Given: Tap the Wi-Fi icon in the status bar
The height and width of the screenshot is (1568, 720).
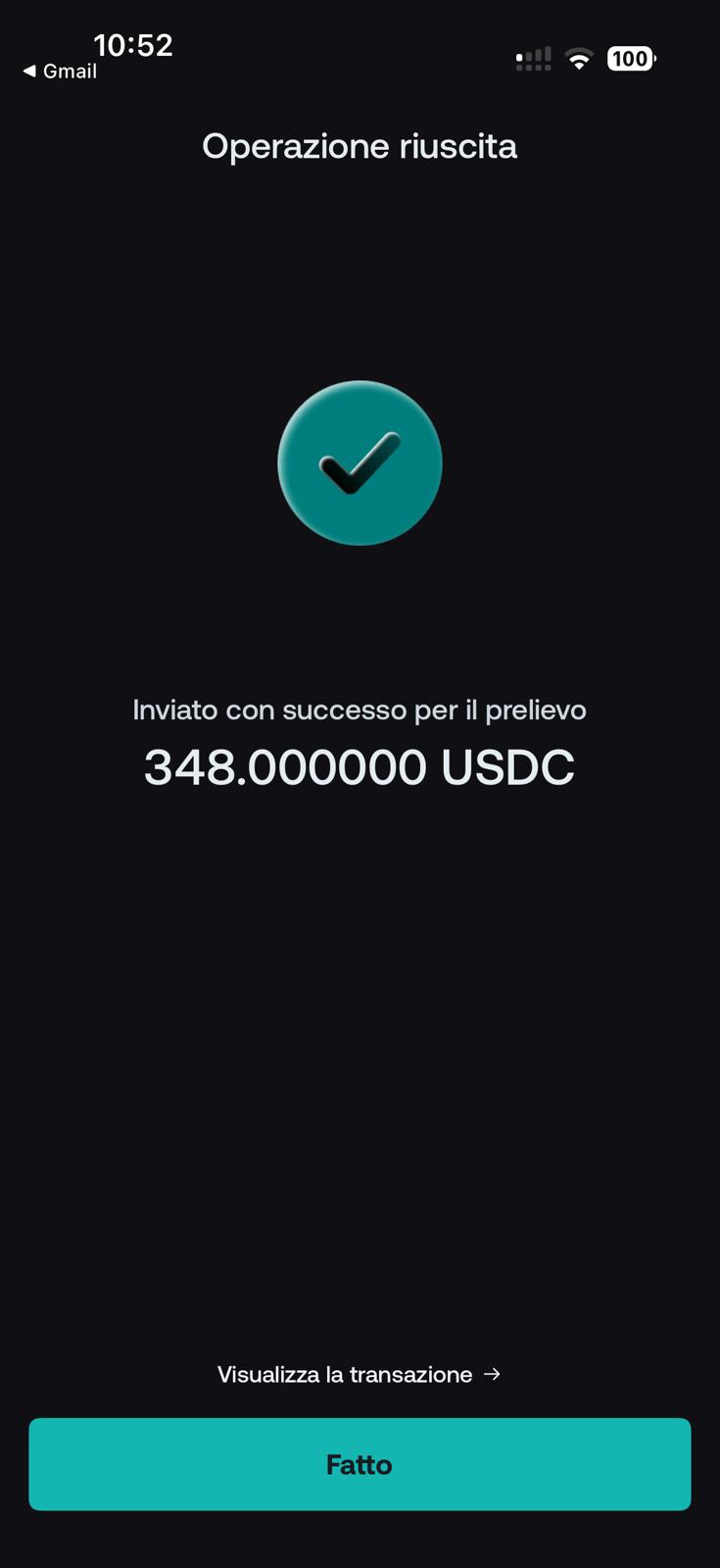Looking at the screenshot, I should [580, 59].
